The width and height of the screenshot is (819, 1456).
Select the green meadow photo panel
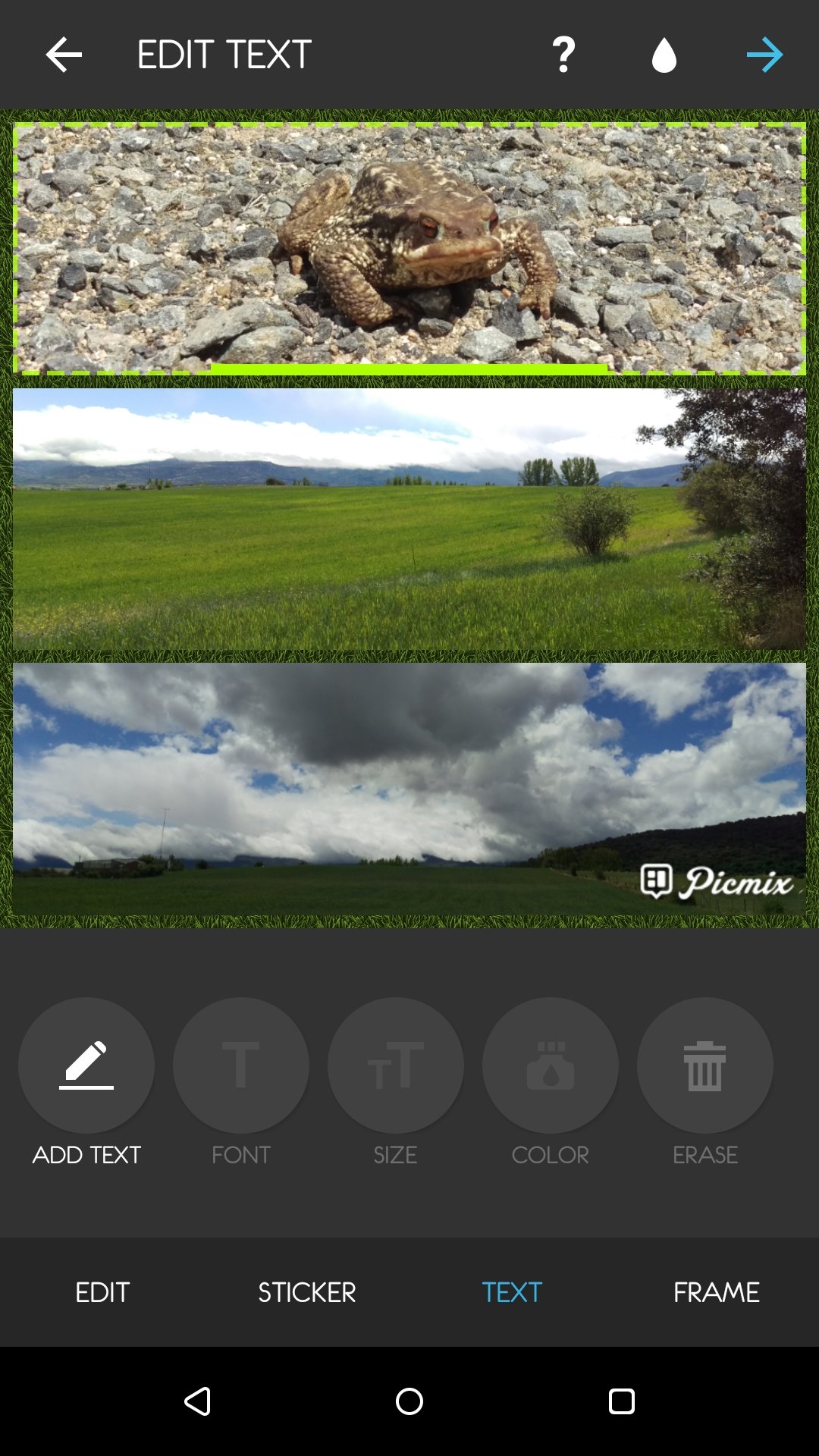[409, 519]
